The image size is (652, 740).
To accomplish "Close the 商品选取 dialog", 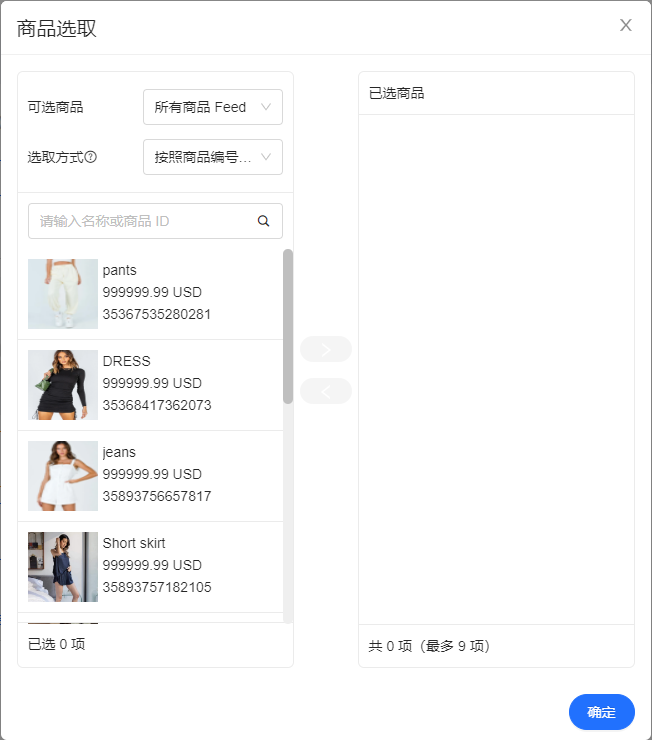I will (626, 25).
